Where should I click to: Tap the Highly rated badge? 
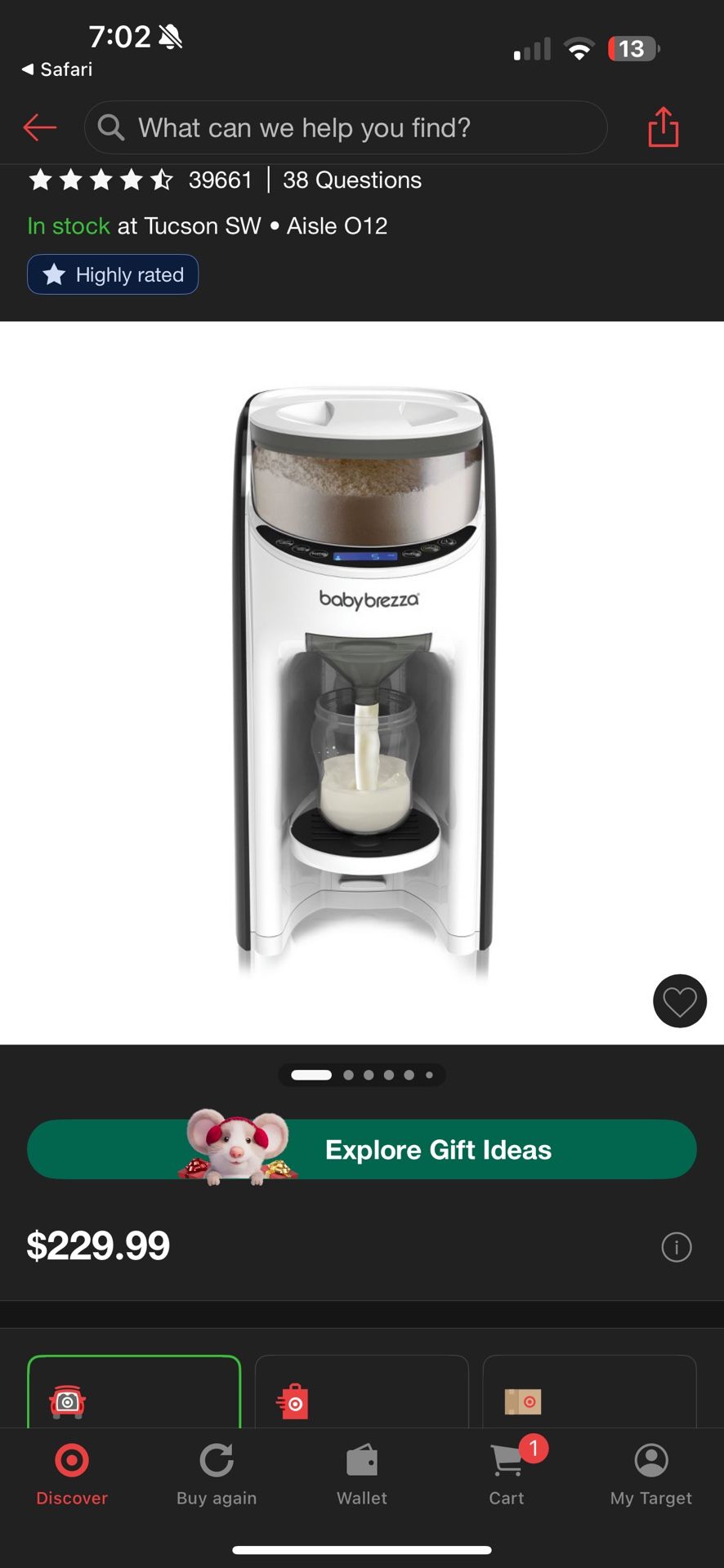(x=113, y=274)
